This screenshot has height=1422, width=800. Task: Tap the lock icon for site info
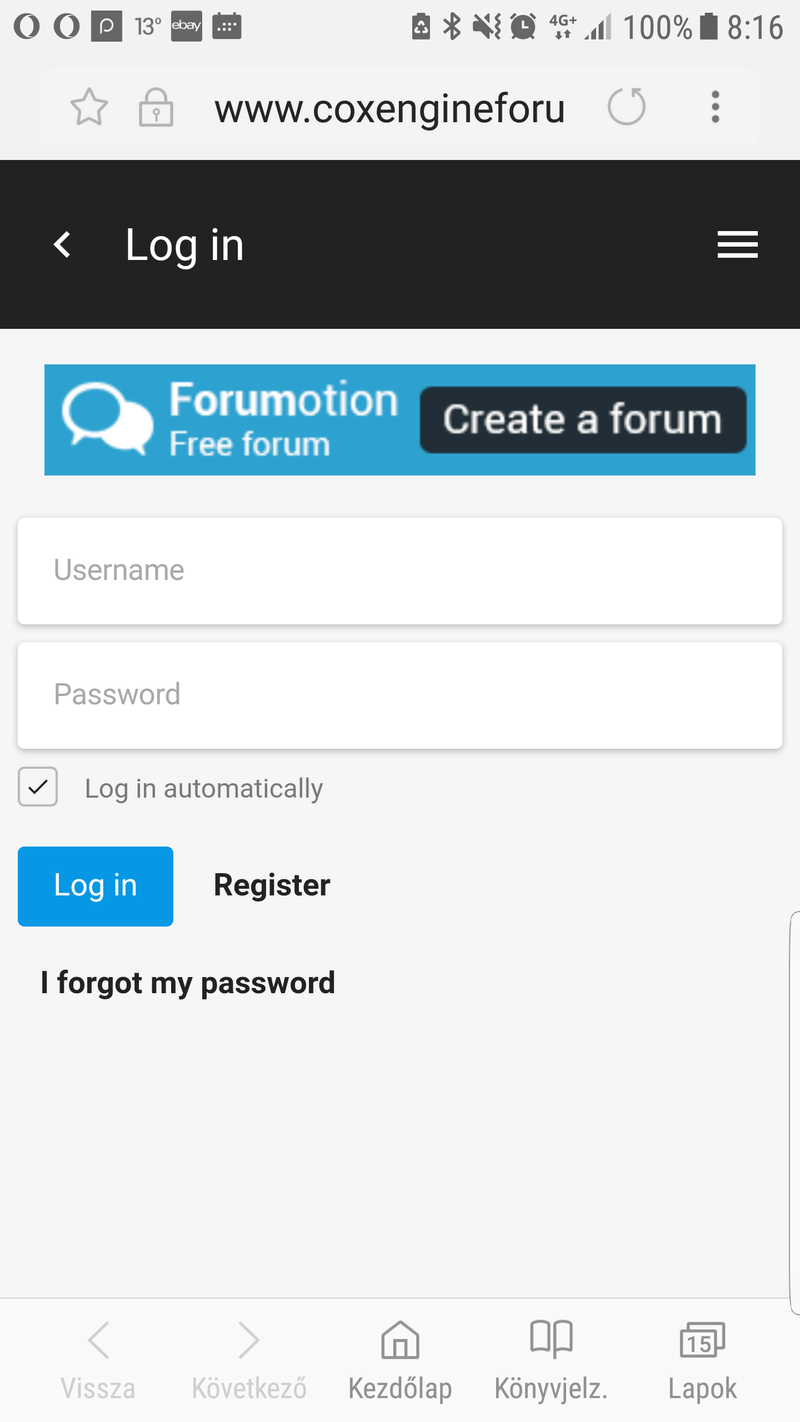tap(155, 107)
